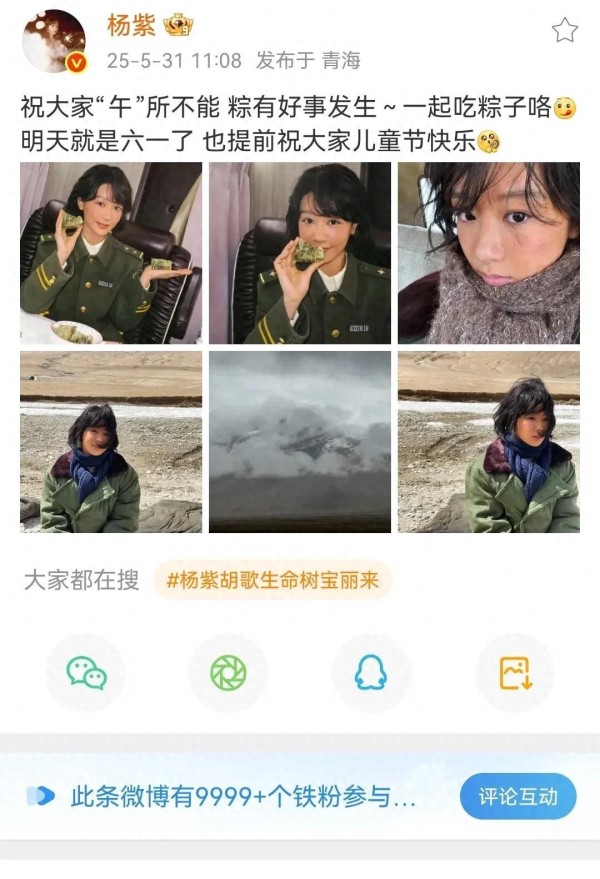Open 杨紫's profile avatar

point(54,41)
